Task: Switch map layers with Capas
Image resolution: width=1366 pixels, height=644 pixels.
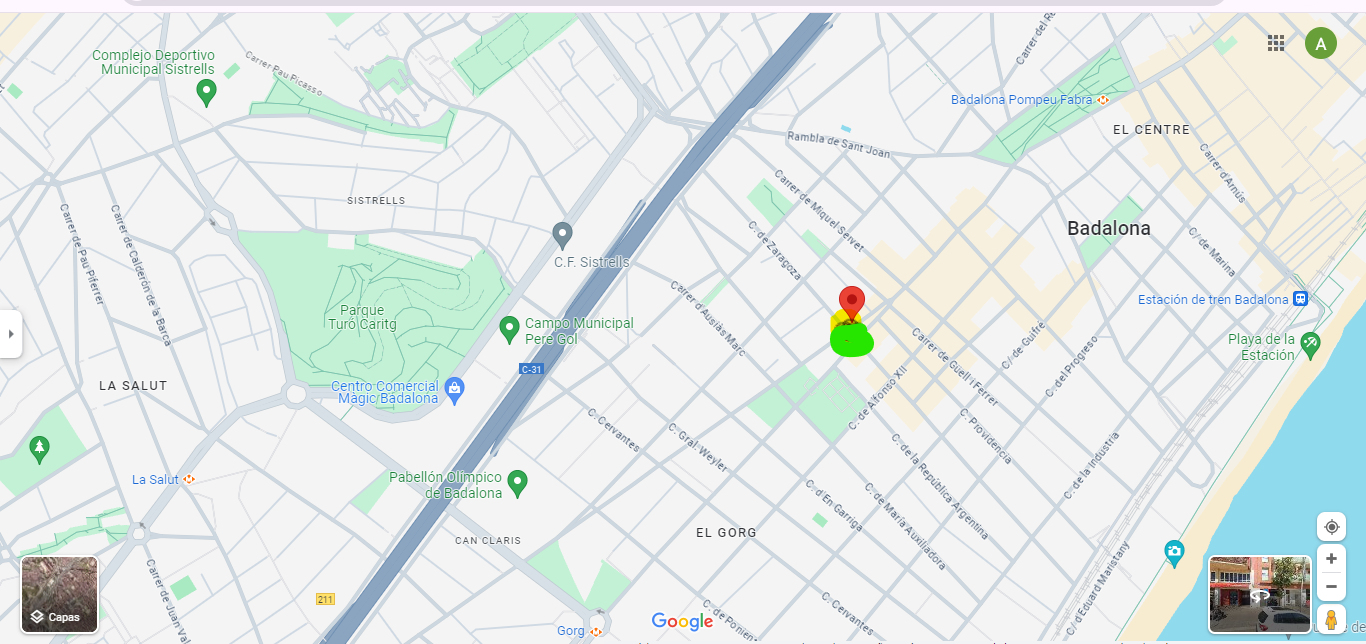Action: [60, 595]
